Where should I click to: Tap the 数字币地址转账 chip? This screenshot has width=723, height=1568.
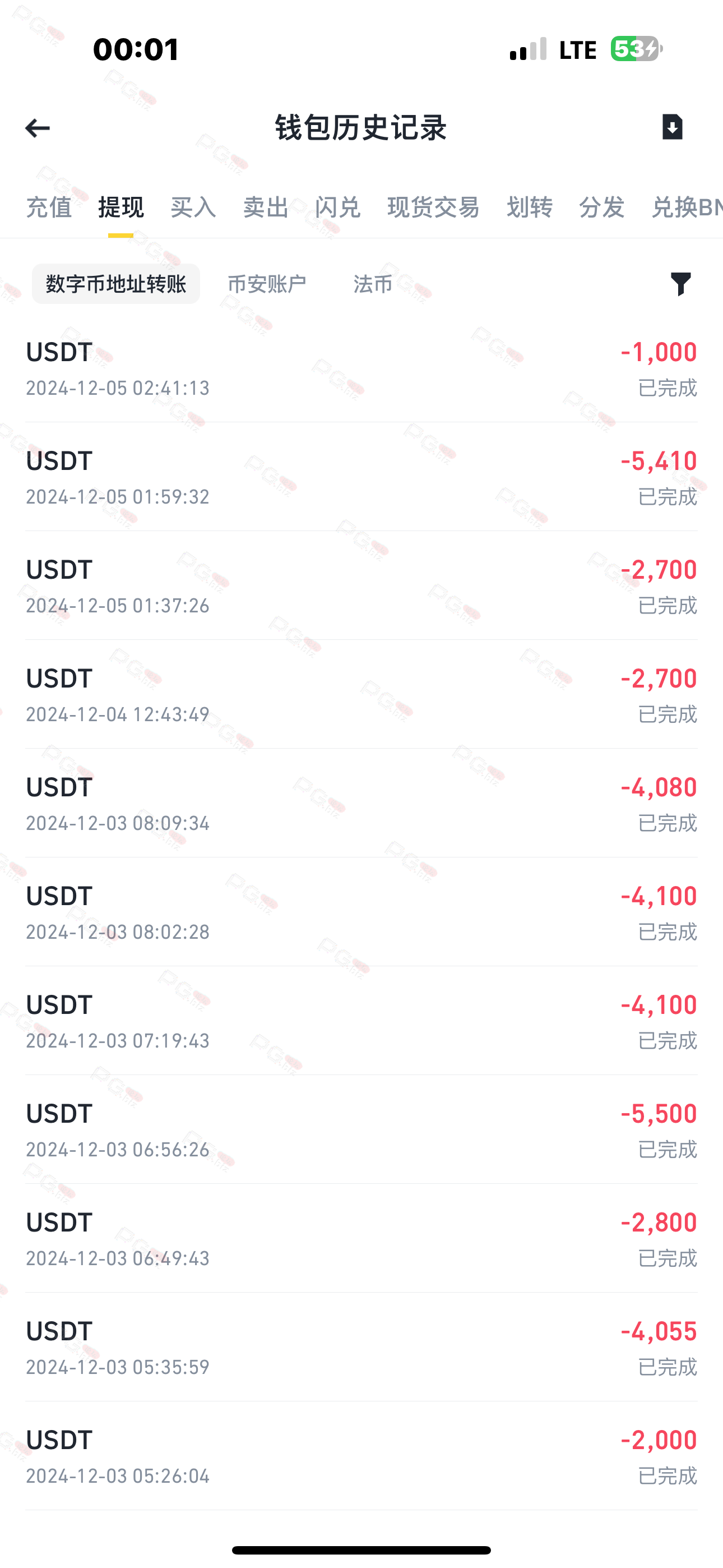[x=115, y=284]
